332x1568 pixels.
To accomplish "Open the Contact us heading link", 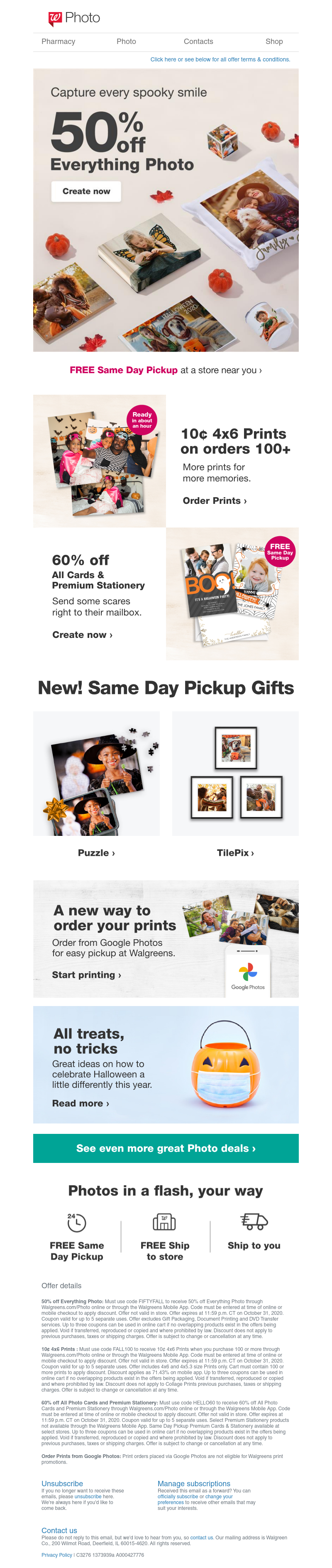I will tap(59, 1530).
